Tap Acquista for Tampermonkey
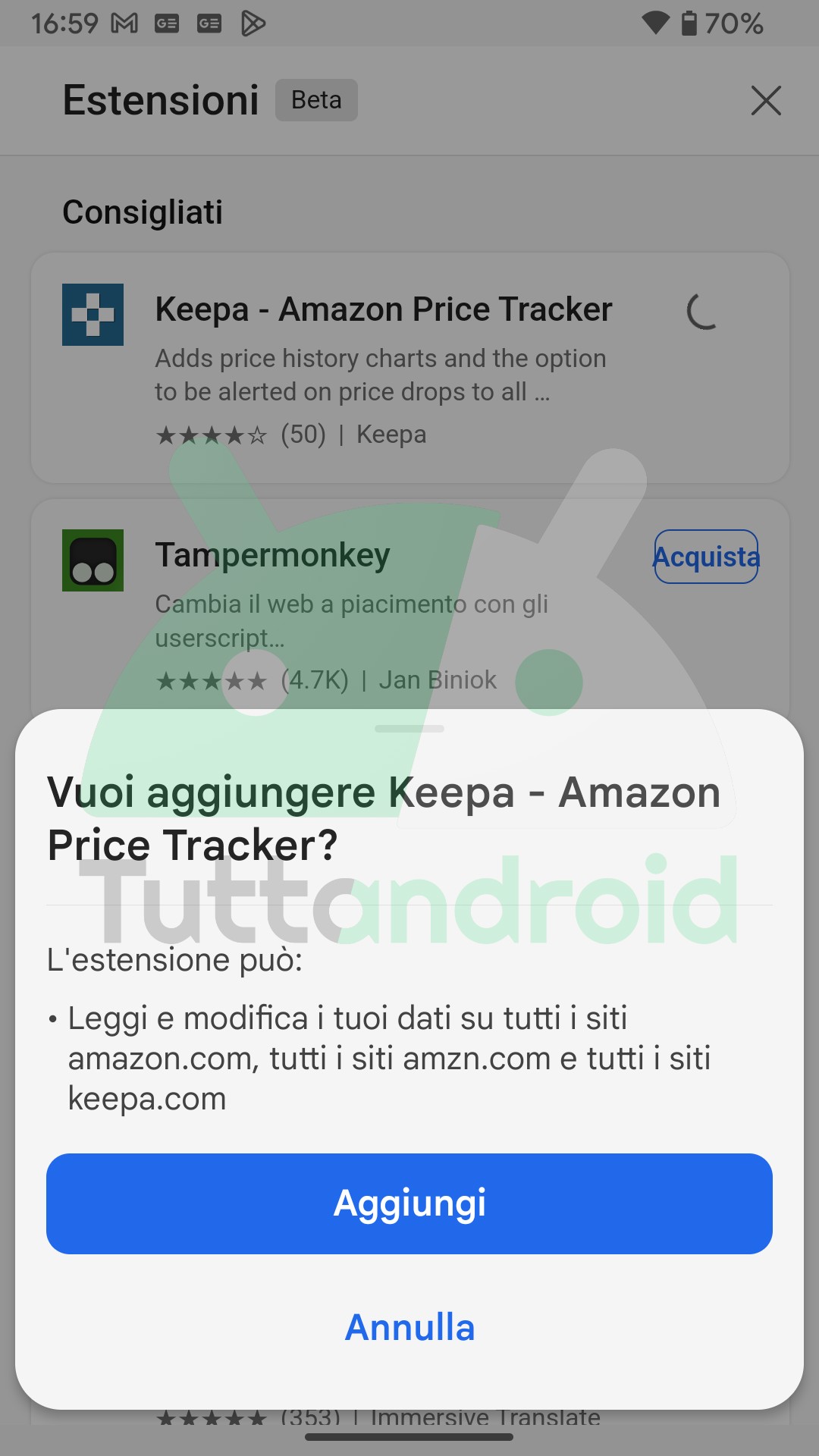Viewport: 819px width, 1456px height. [706, 557]
